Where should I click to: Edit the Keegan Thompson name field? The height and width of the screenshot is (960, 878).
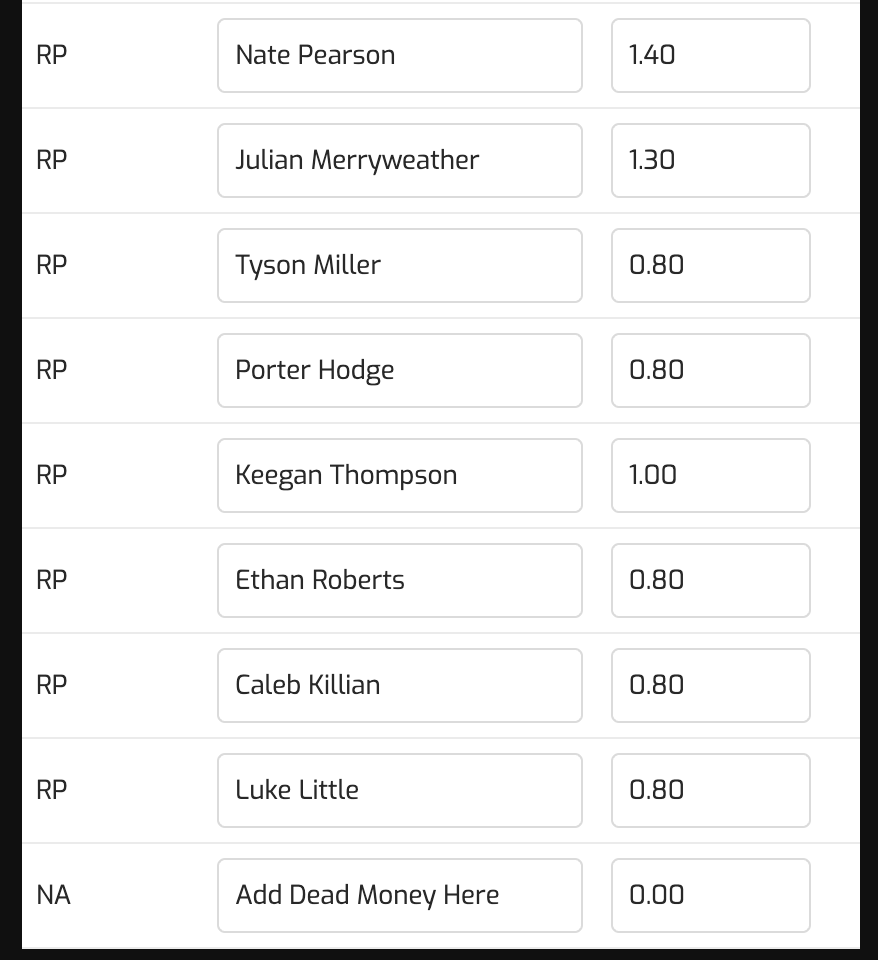click(x=399, y=475)
